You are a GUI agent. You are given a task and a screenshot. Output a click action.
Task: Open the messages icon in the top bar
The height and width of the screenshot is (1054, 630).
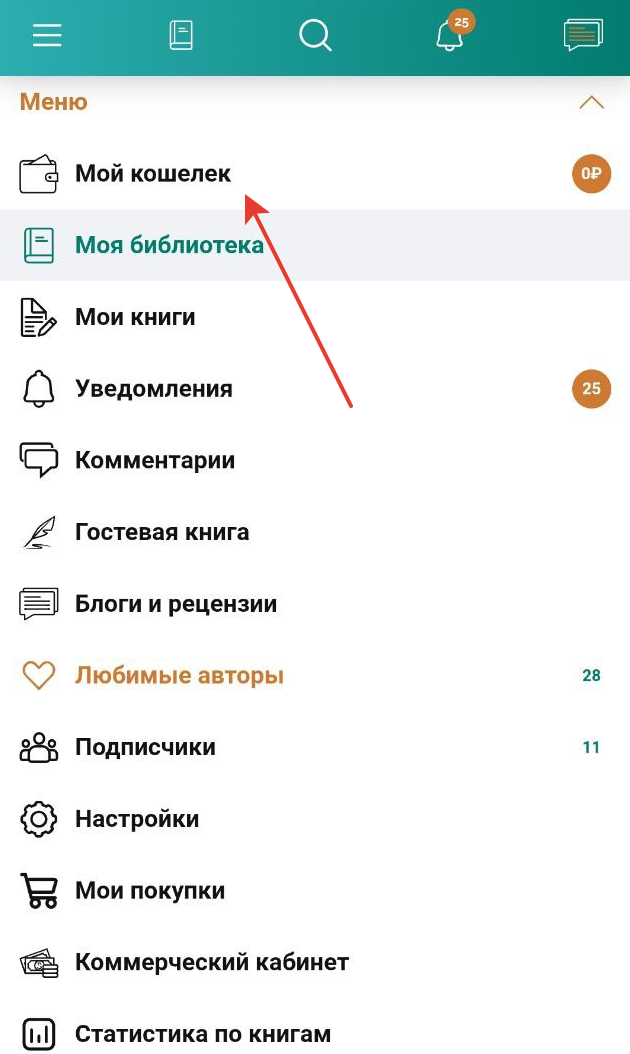[583, 36]
